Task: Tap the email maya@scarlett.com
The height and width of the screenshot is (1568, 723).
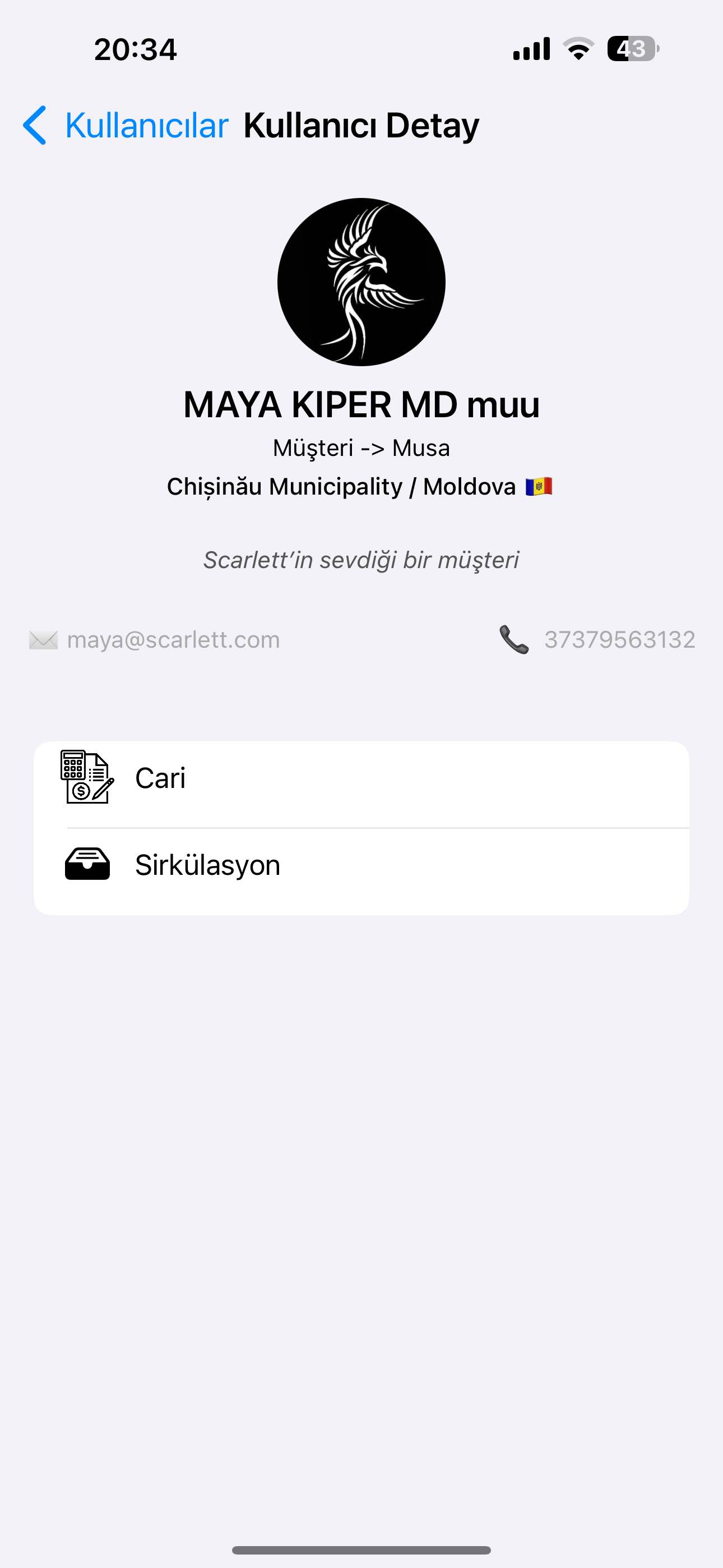Action: pos(173,640)
